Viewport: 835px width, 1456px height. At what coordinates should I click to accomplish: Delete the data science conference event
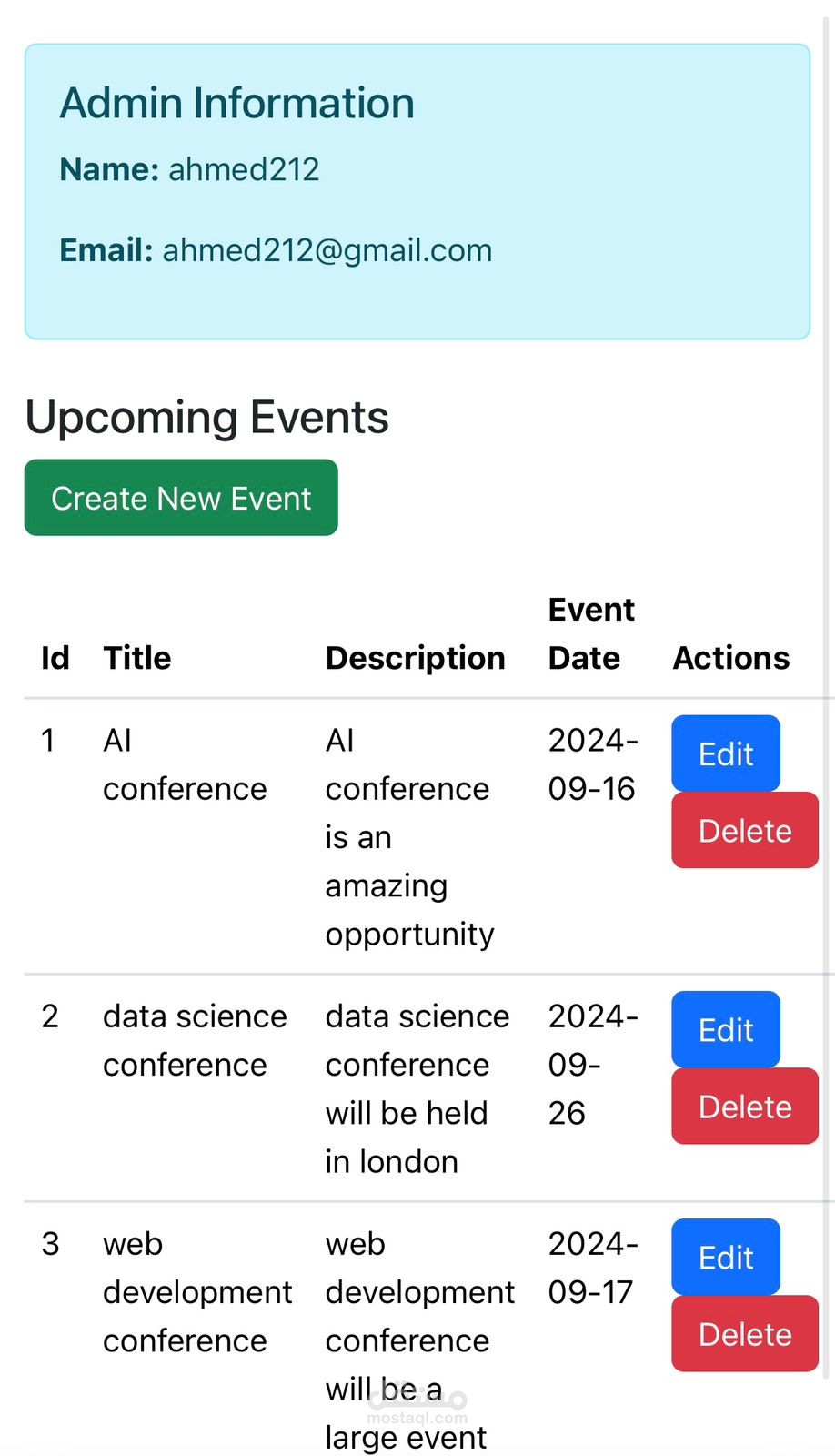[x=745, y=1106]
